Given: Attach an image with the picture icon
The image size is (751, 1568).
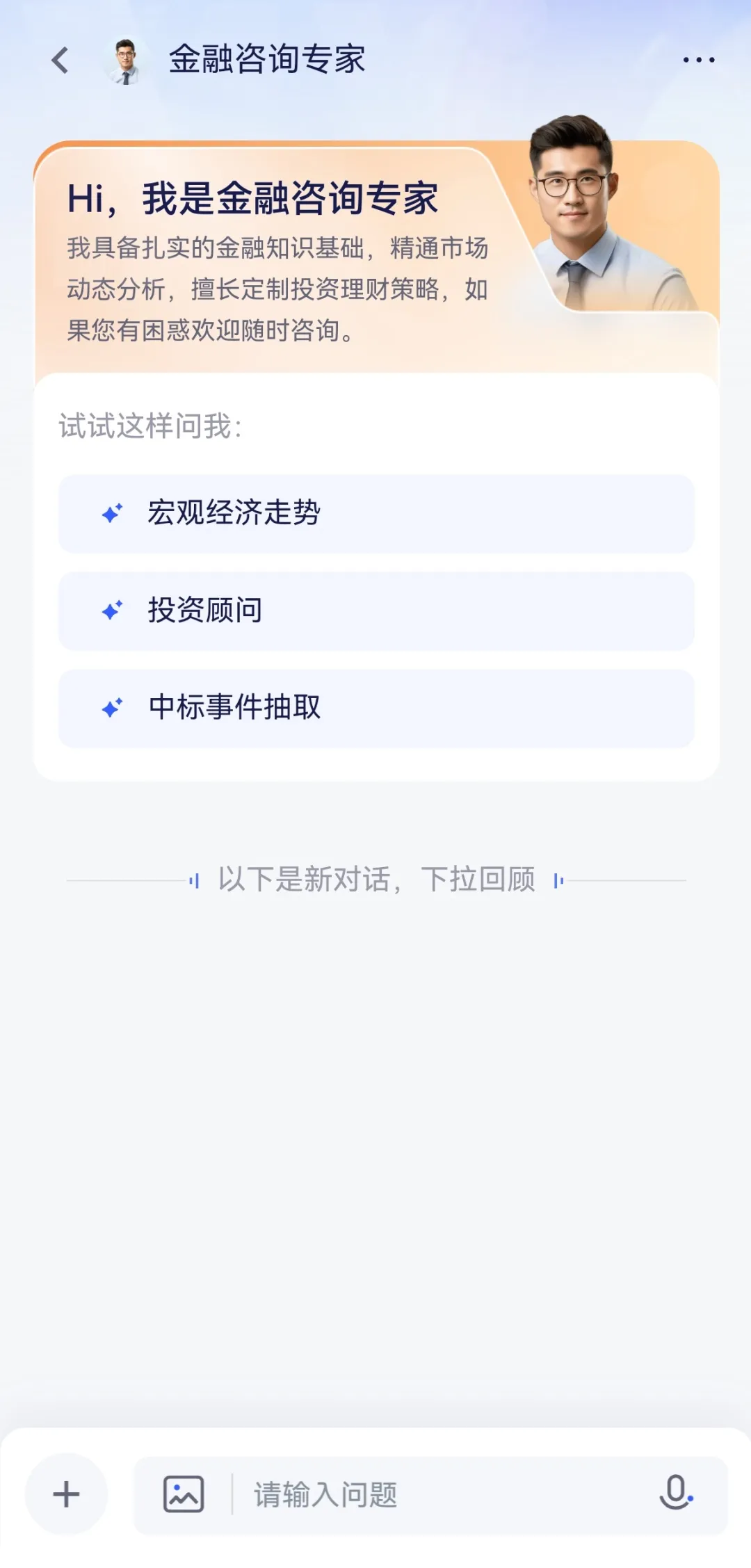Looking at the screenshot, I should click(x=184, y=1494).
